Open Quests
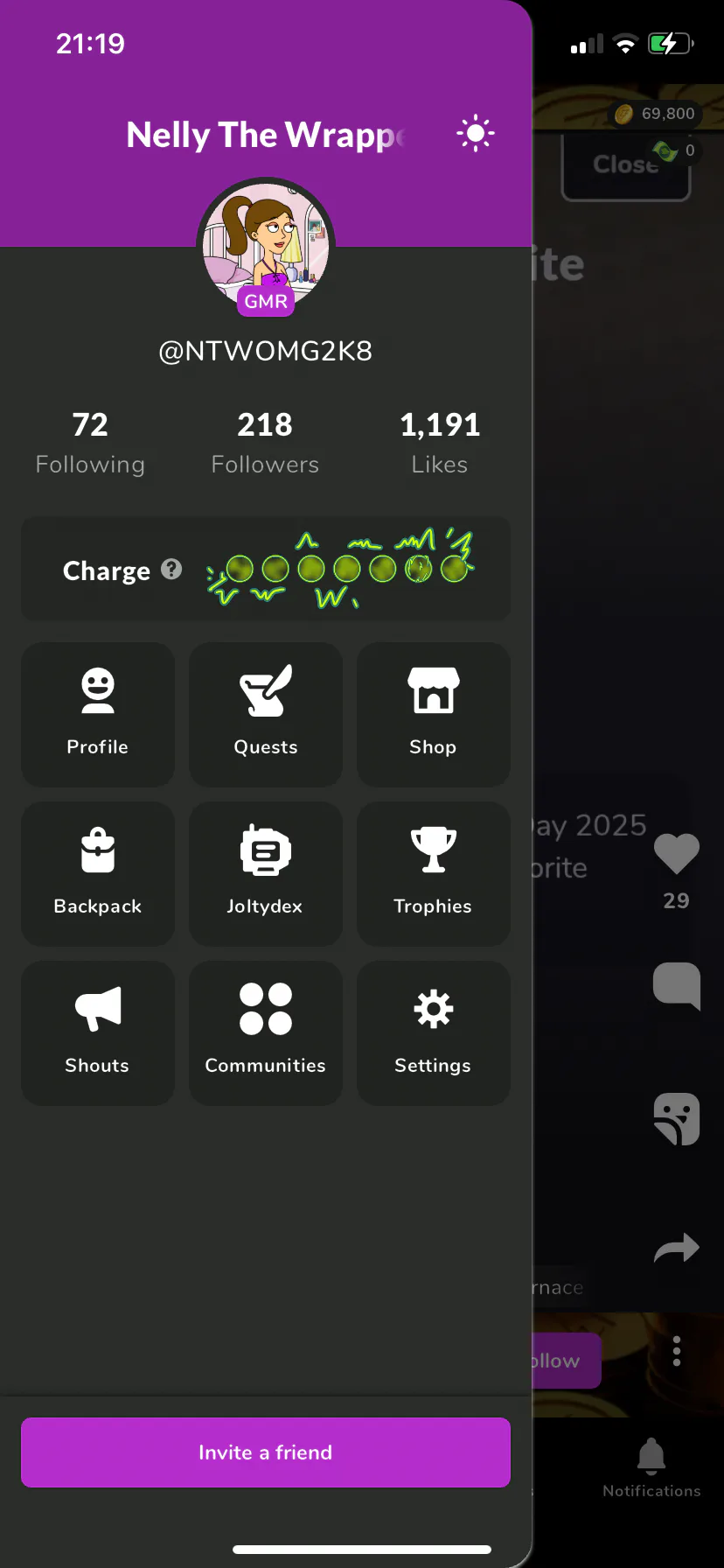This screenshot has width=724, height=1568. point(266,714)
